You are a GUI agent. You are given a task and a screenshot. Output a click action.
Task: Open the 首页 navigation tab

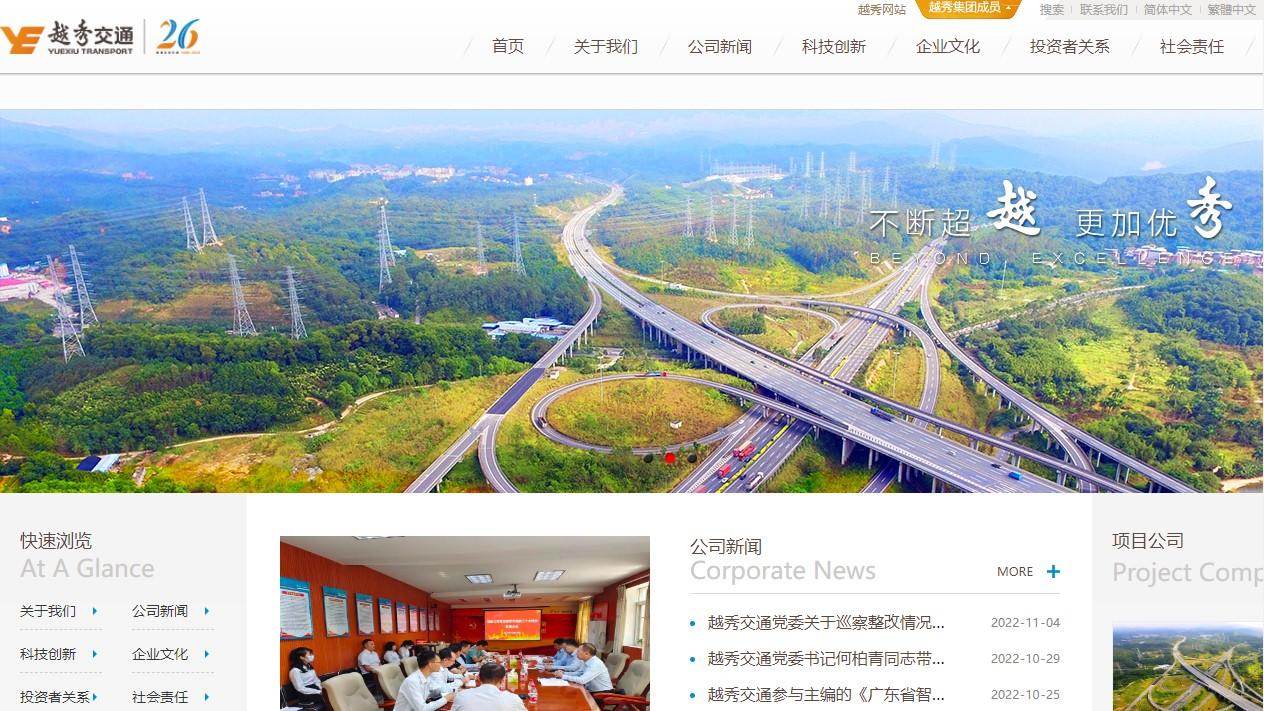coord(507,46)
